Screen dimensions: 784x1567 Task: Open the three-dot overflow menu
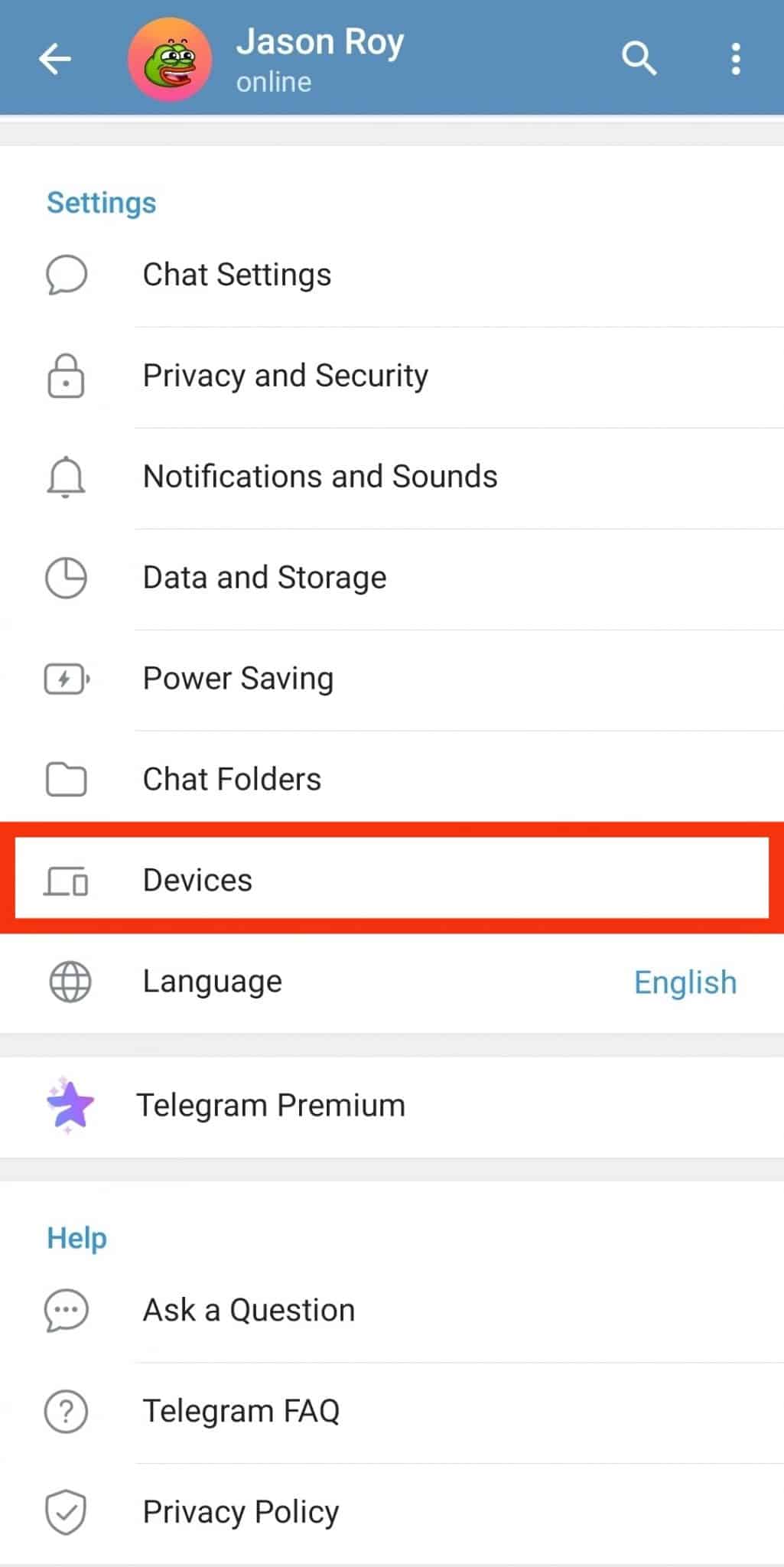[x=735, y=59]
